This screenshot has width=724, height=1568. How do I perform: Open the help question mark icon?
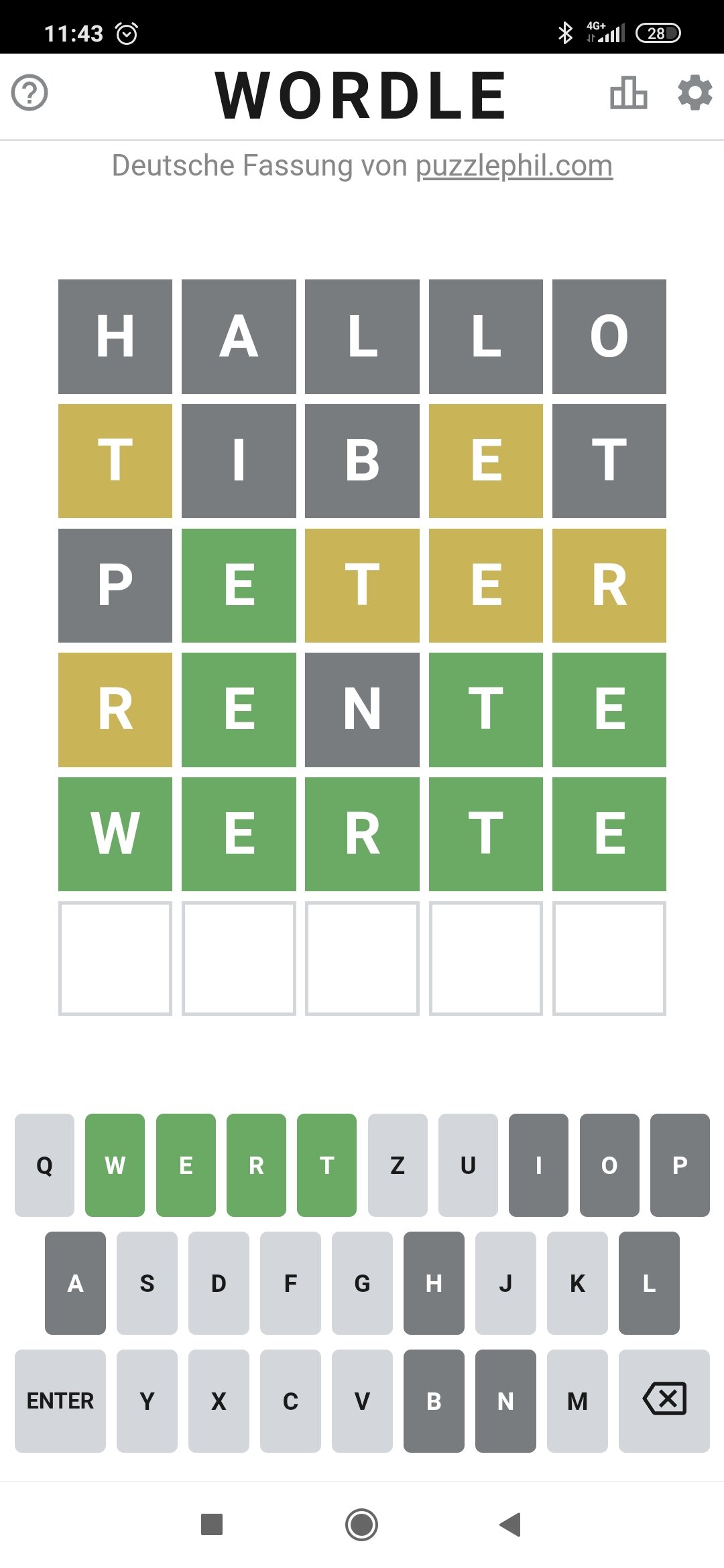(x=29, y=93)
